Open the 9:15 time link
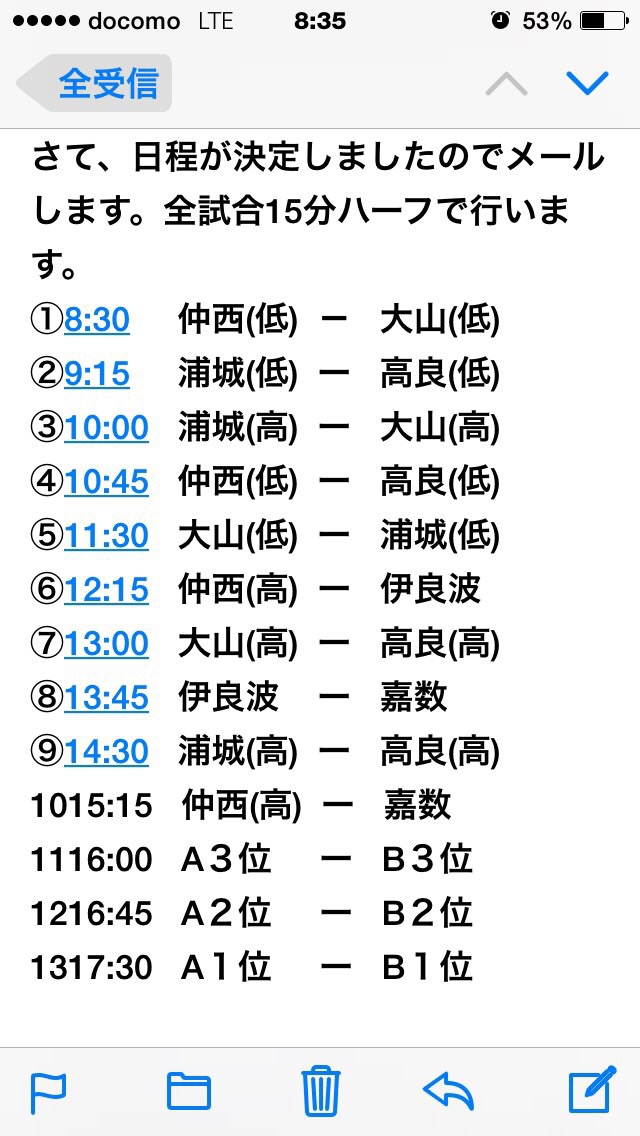The height and width of the screenshot is (1136, 640). tap(97, 375)
